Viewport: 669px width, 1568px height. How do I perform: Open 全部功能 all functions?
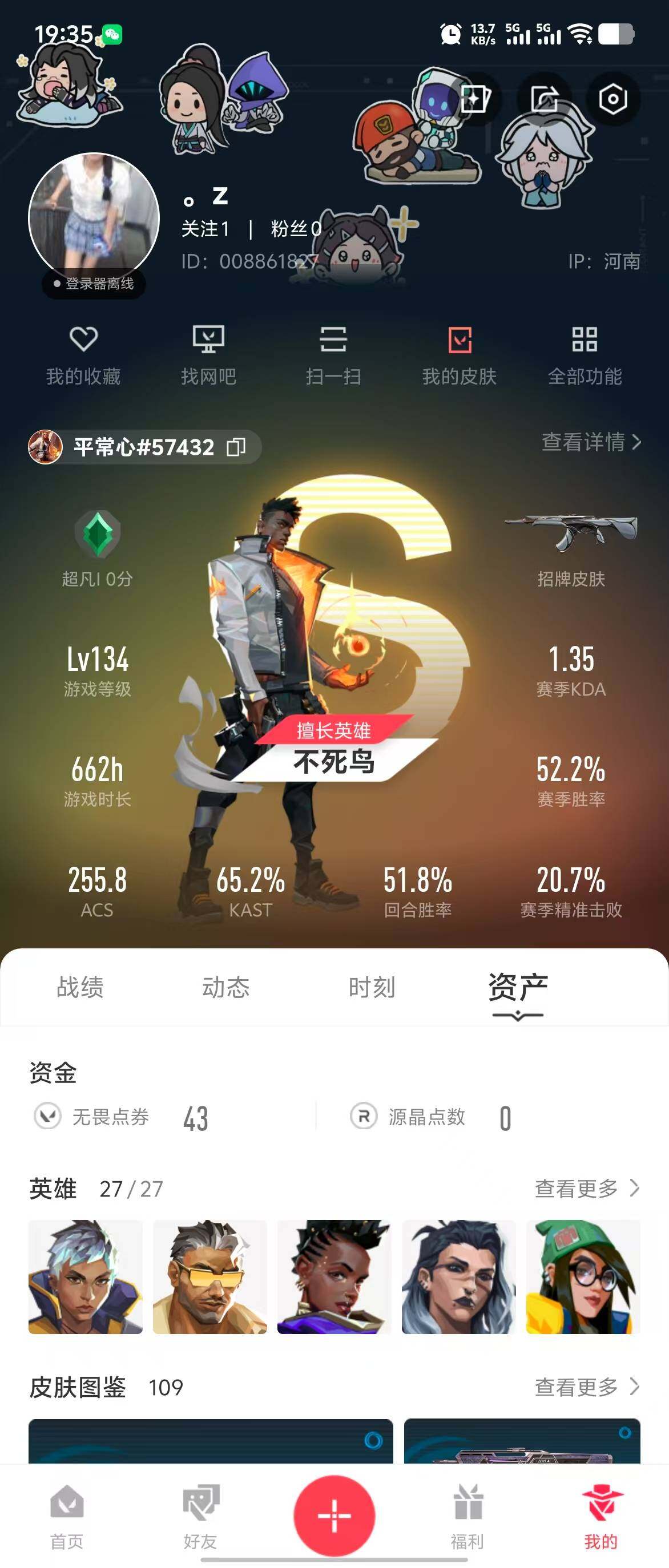click(x=585, y=355)
